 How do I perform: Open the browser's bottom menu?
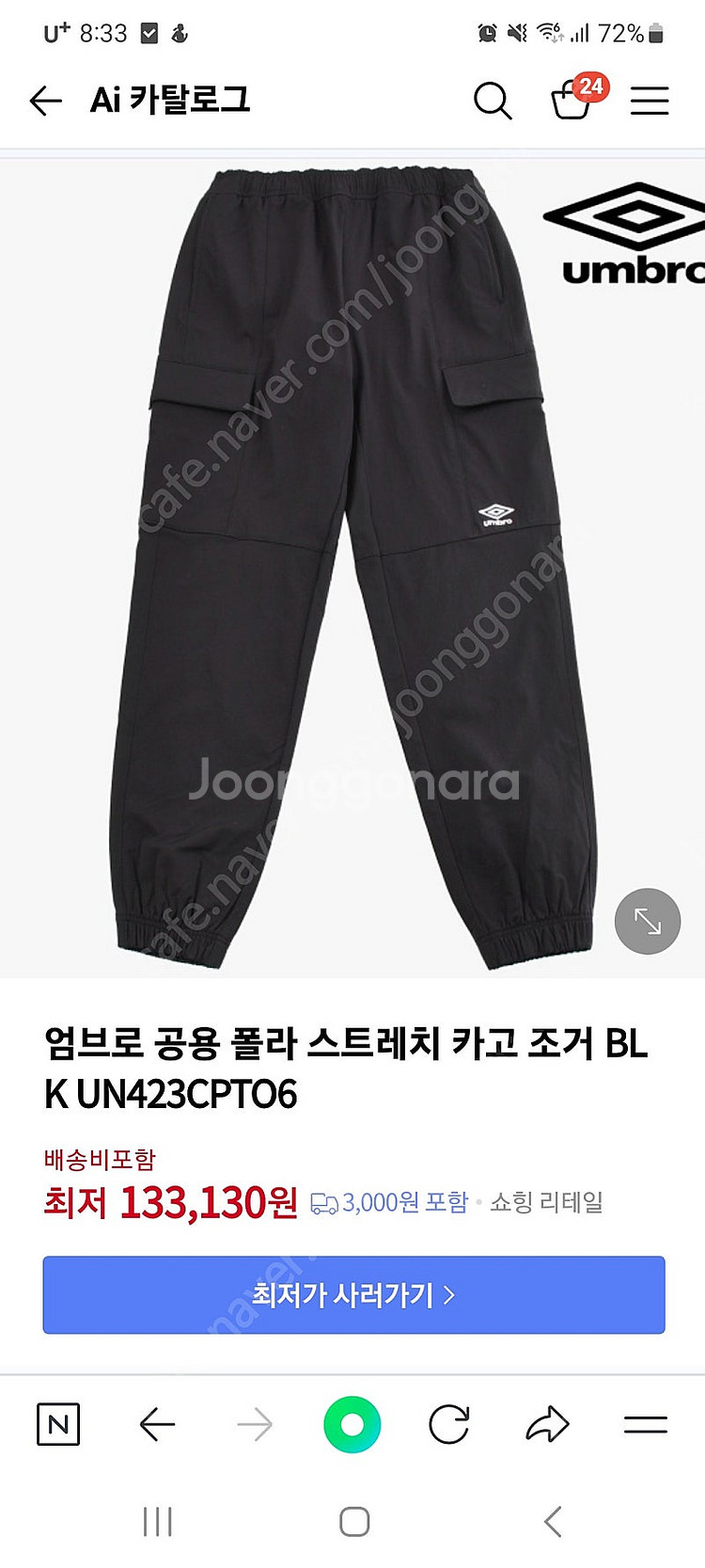coord(645,1425)
